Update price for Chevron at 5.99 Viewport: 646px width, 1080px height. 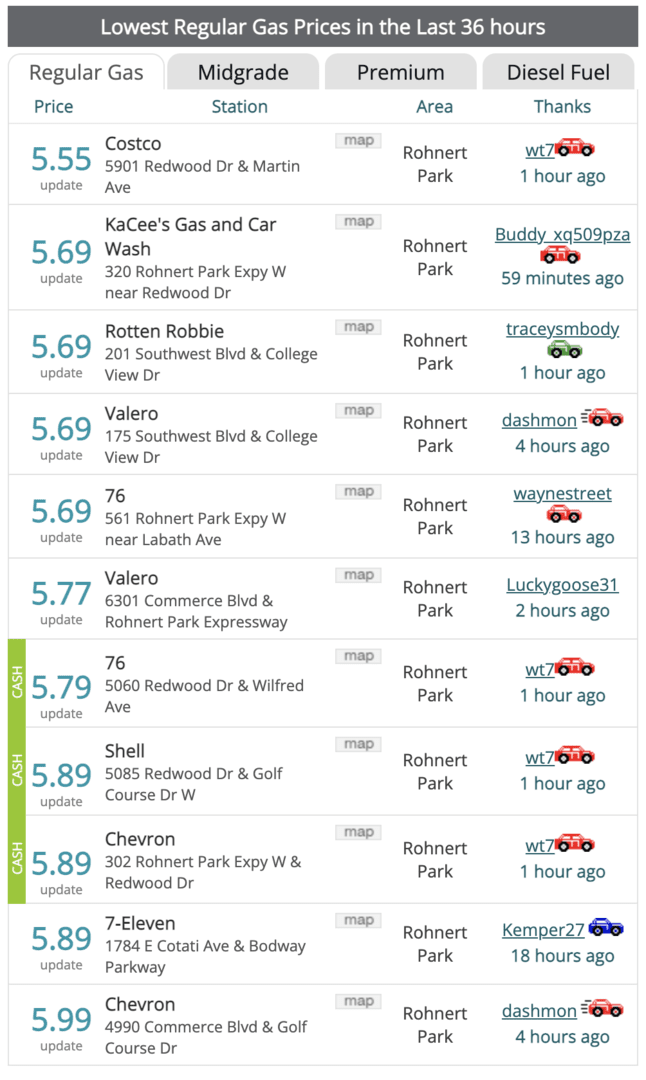[x=61, y=1046]
